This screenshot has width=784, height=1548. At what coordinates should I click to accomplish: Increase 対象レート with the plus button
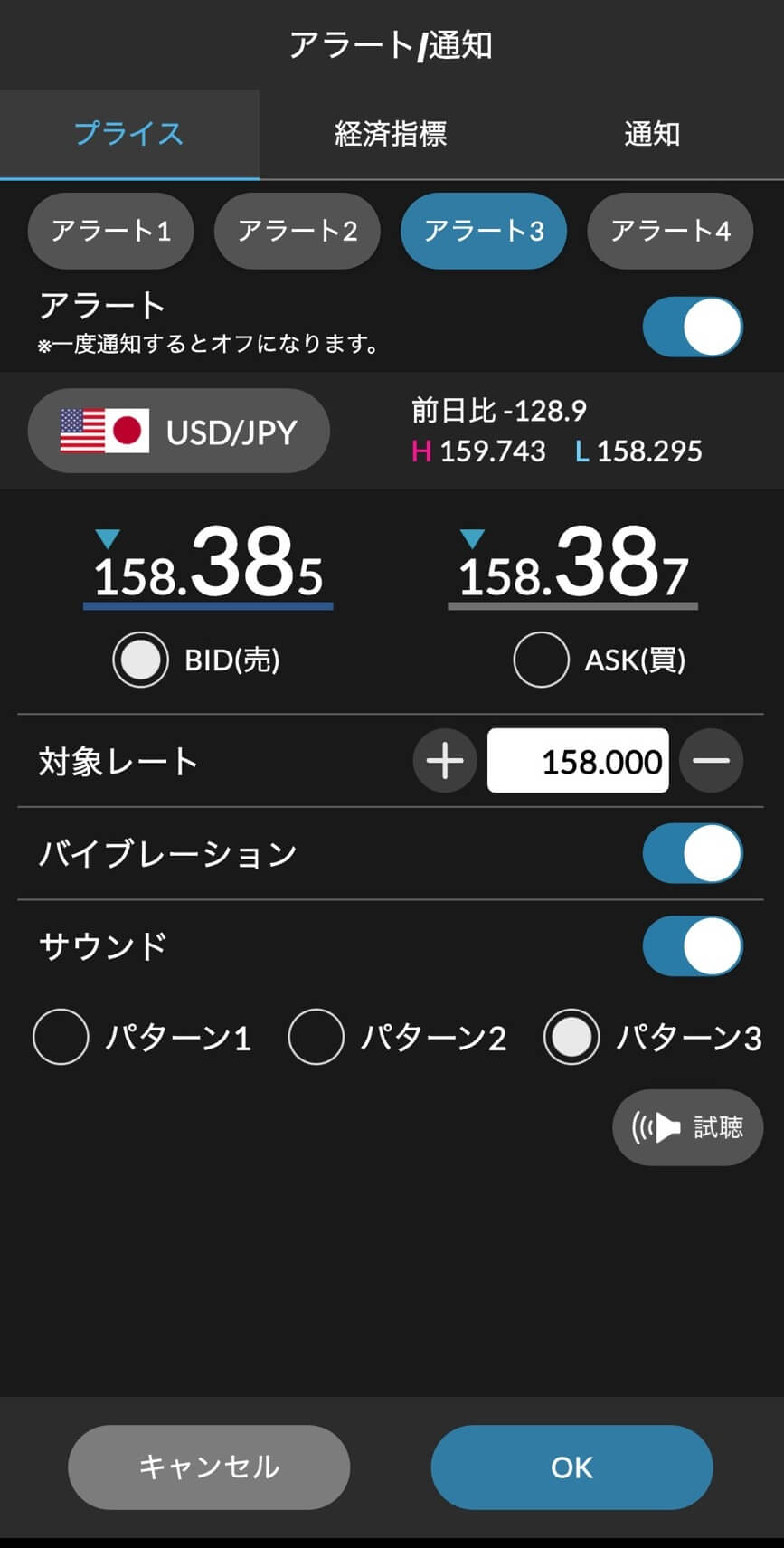tap(445, 761)
